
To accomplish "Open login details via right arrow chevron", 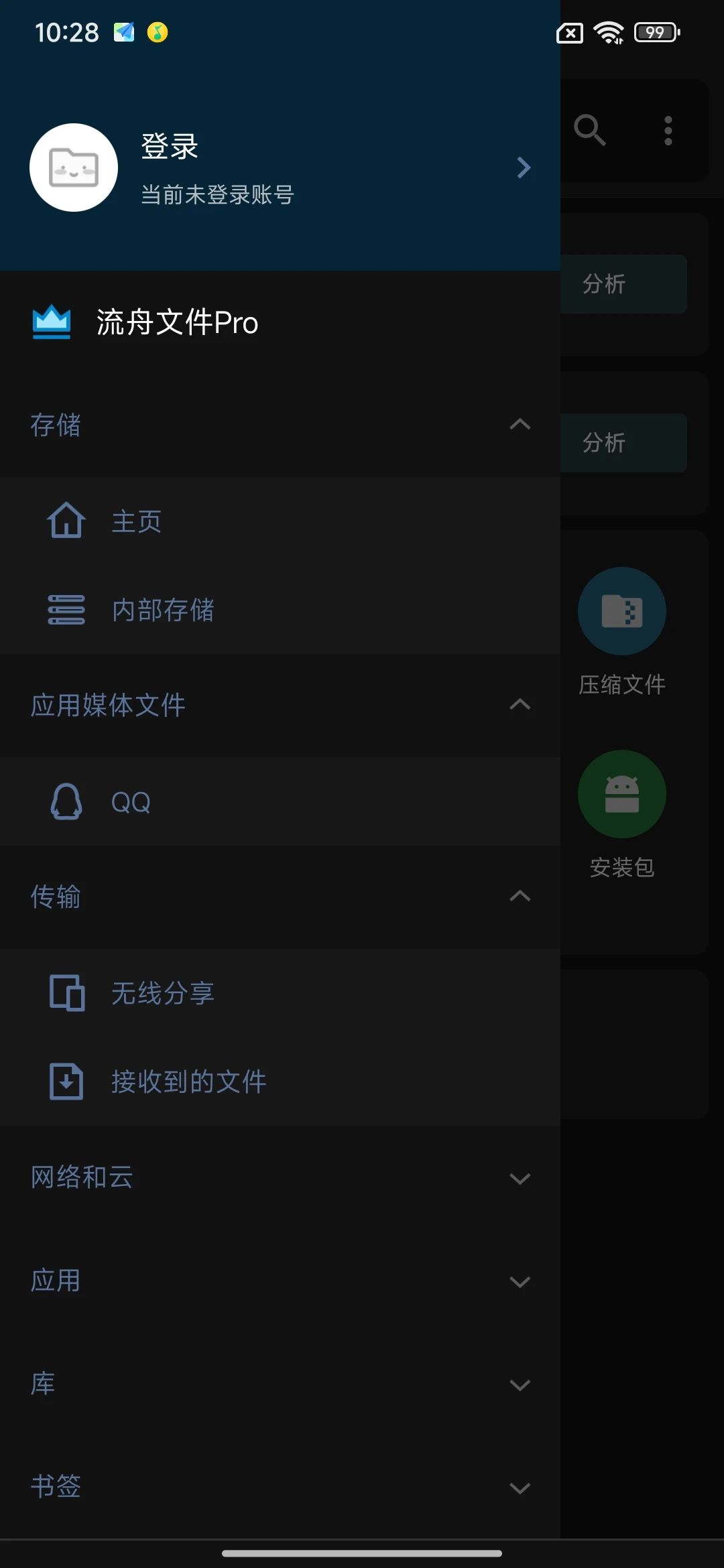I will pos(524,167).
